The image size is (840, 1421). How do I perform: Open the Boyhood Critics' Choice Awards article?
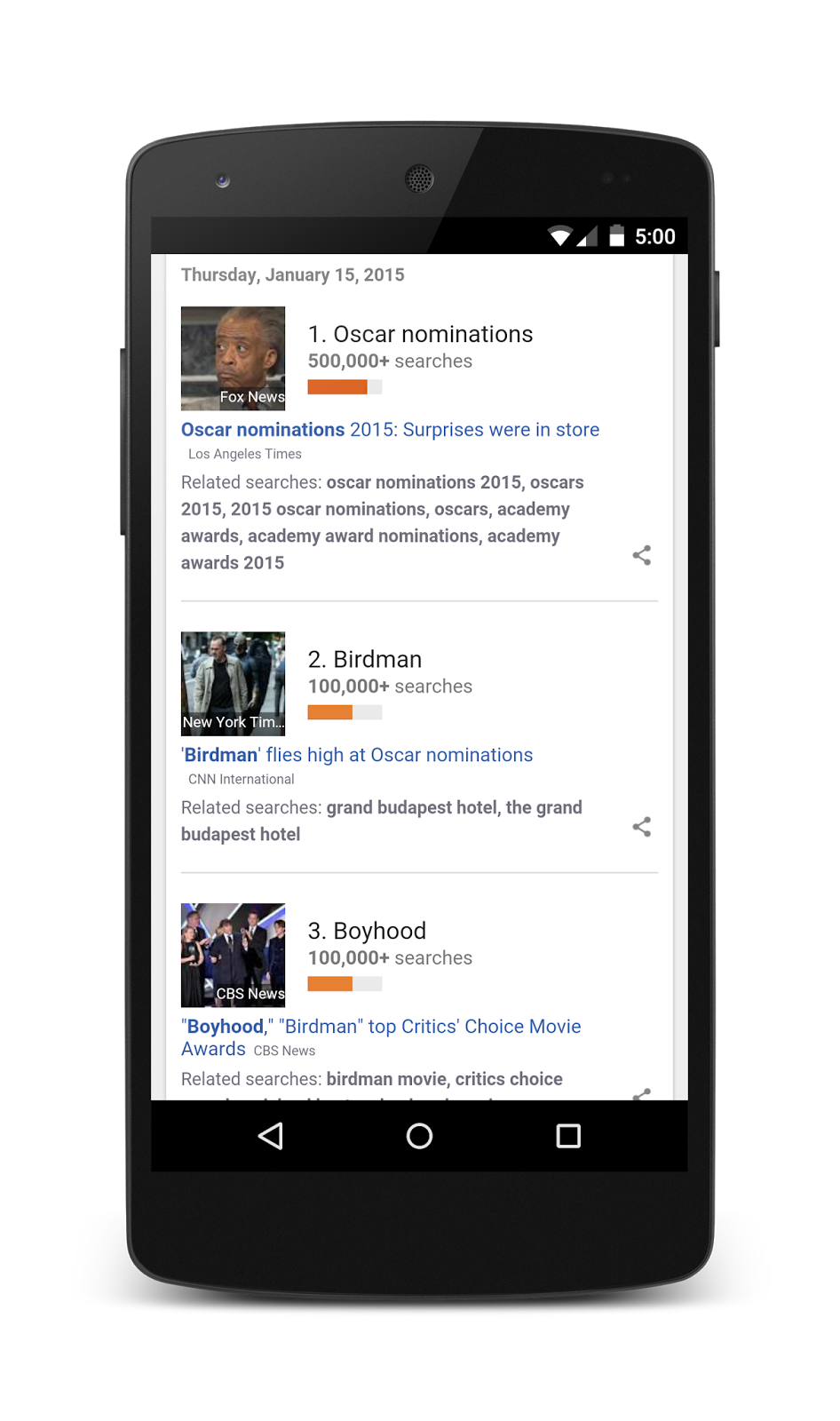pyautogui.click(x=380, y=1028)
